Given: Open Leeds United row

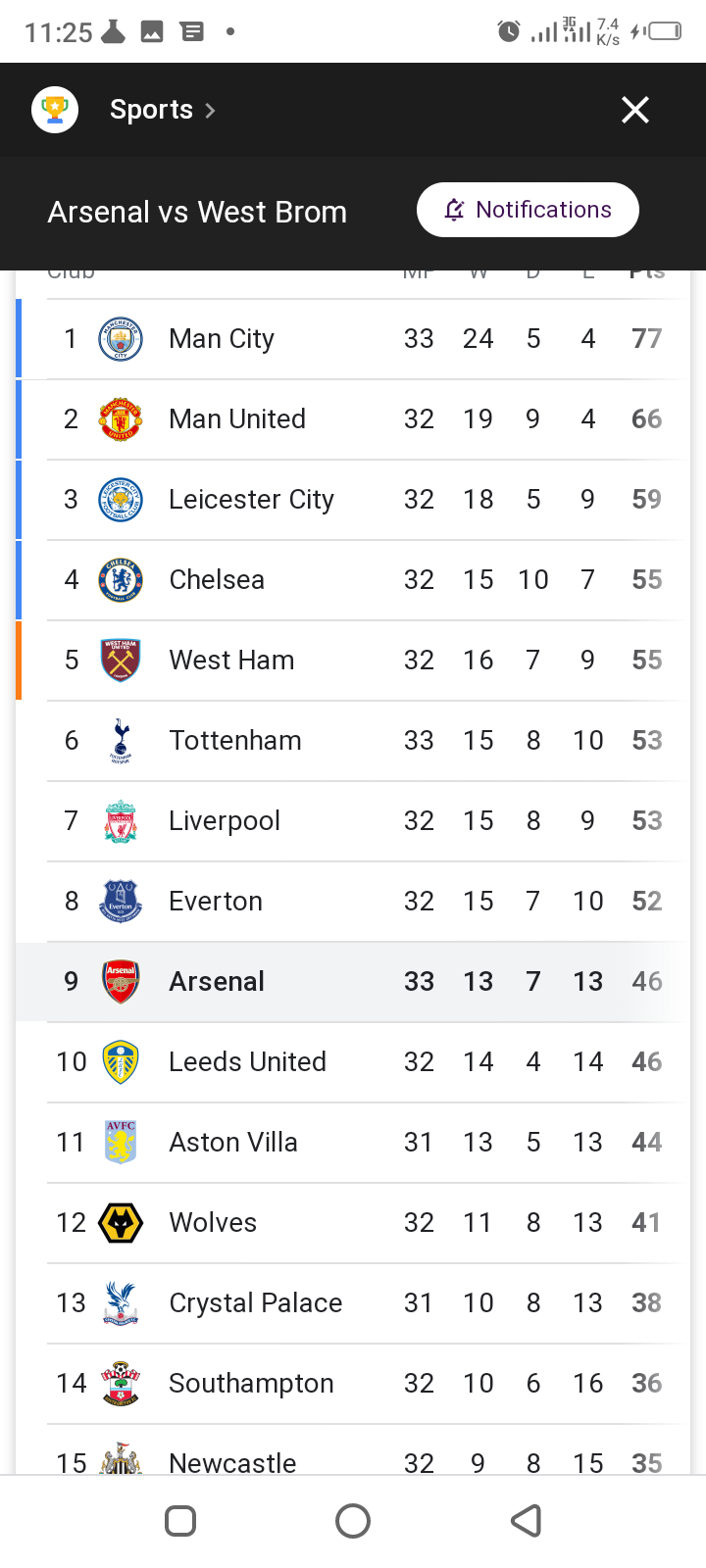Looking at the screenshot, I should coord(353,1062).
